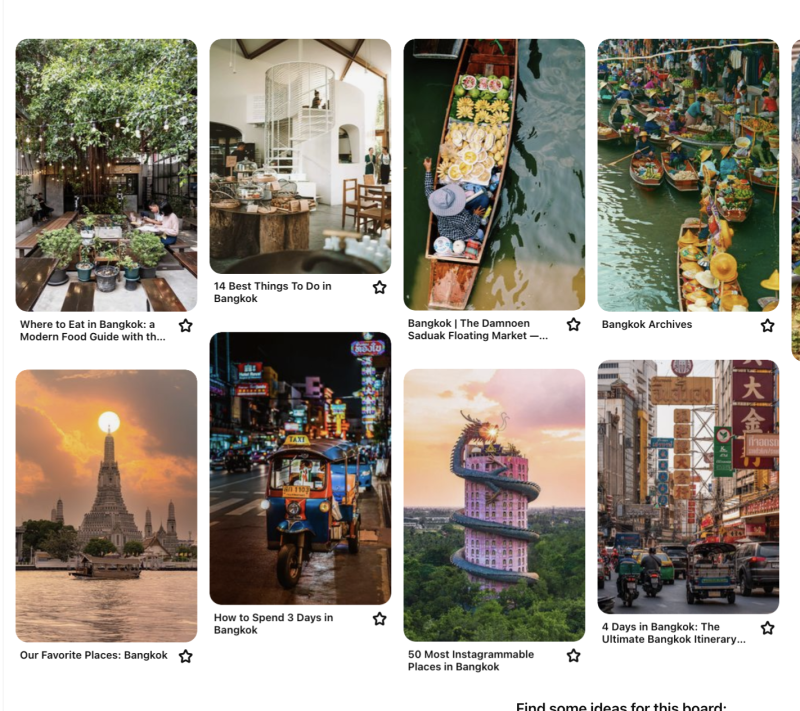Open '4 Days in Bangkok' itinerary pin
800x711 pixels.
(x=688, y=486)
